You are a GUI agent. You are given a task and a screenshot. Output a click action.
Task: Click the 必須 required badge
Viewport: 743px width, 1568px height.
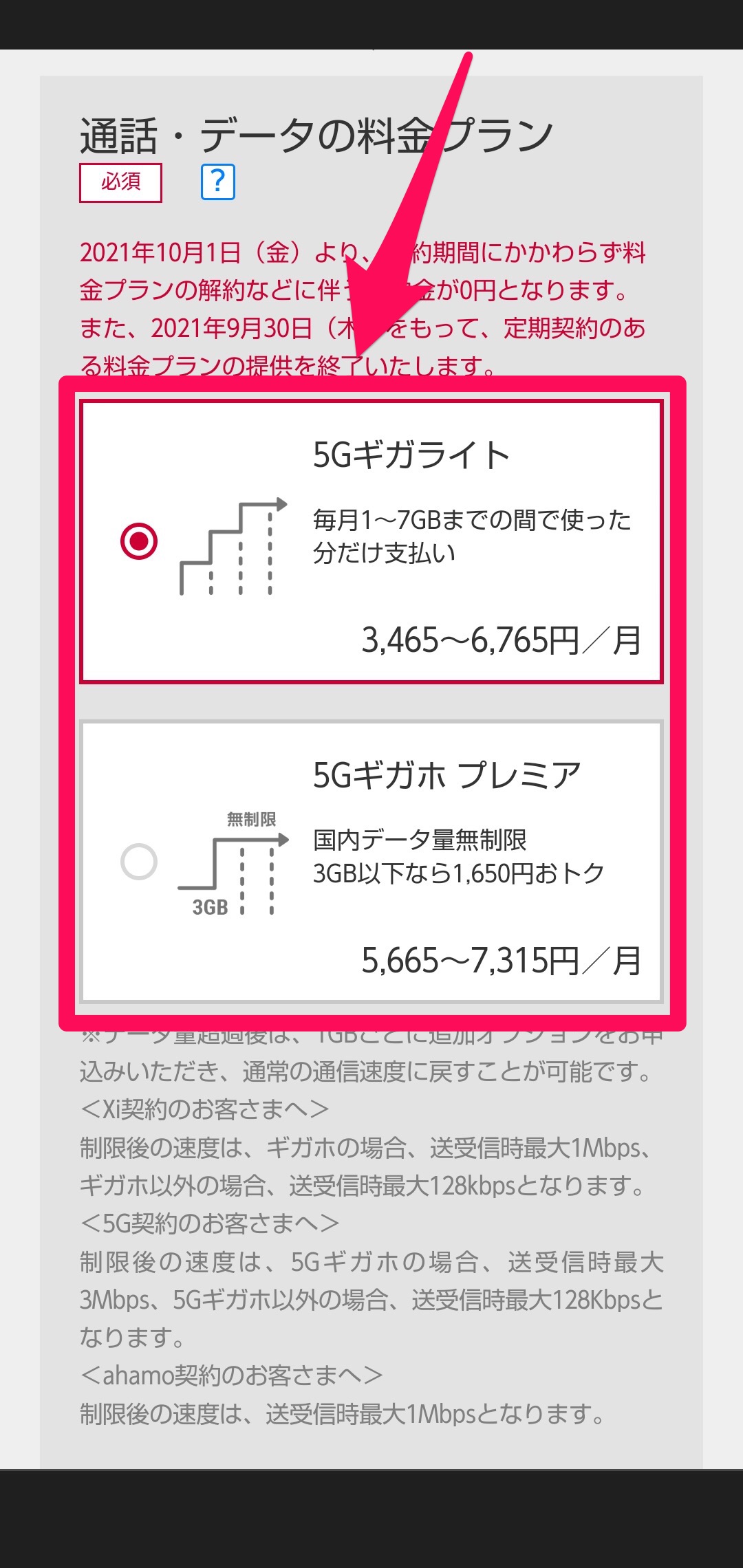coord(121,183)
